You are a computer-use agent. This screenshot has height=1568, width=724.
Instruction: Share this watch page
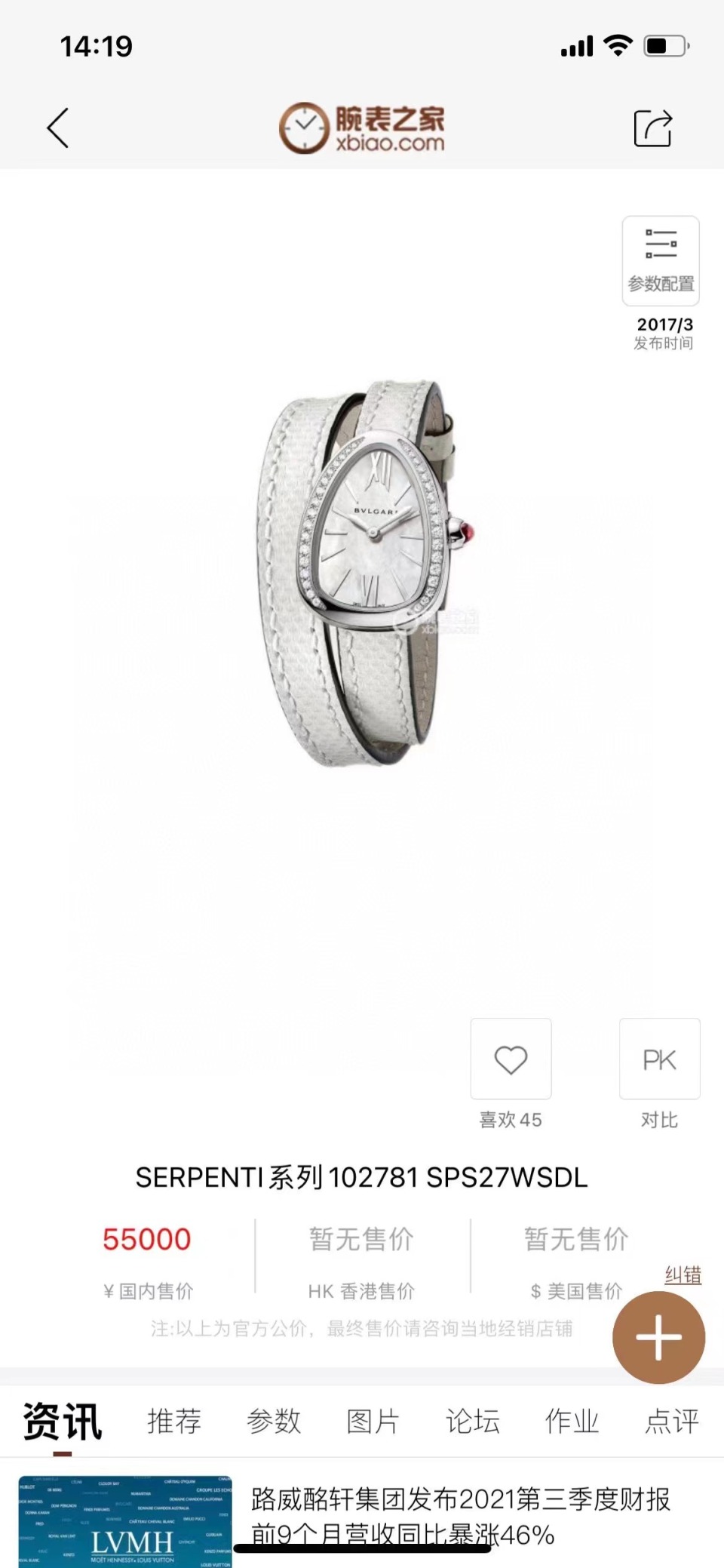tap(652, 128)
